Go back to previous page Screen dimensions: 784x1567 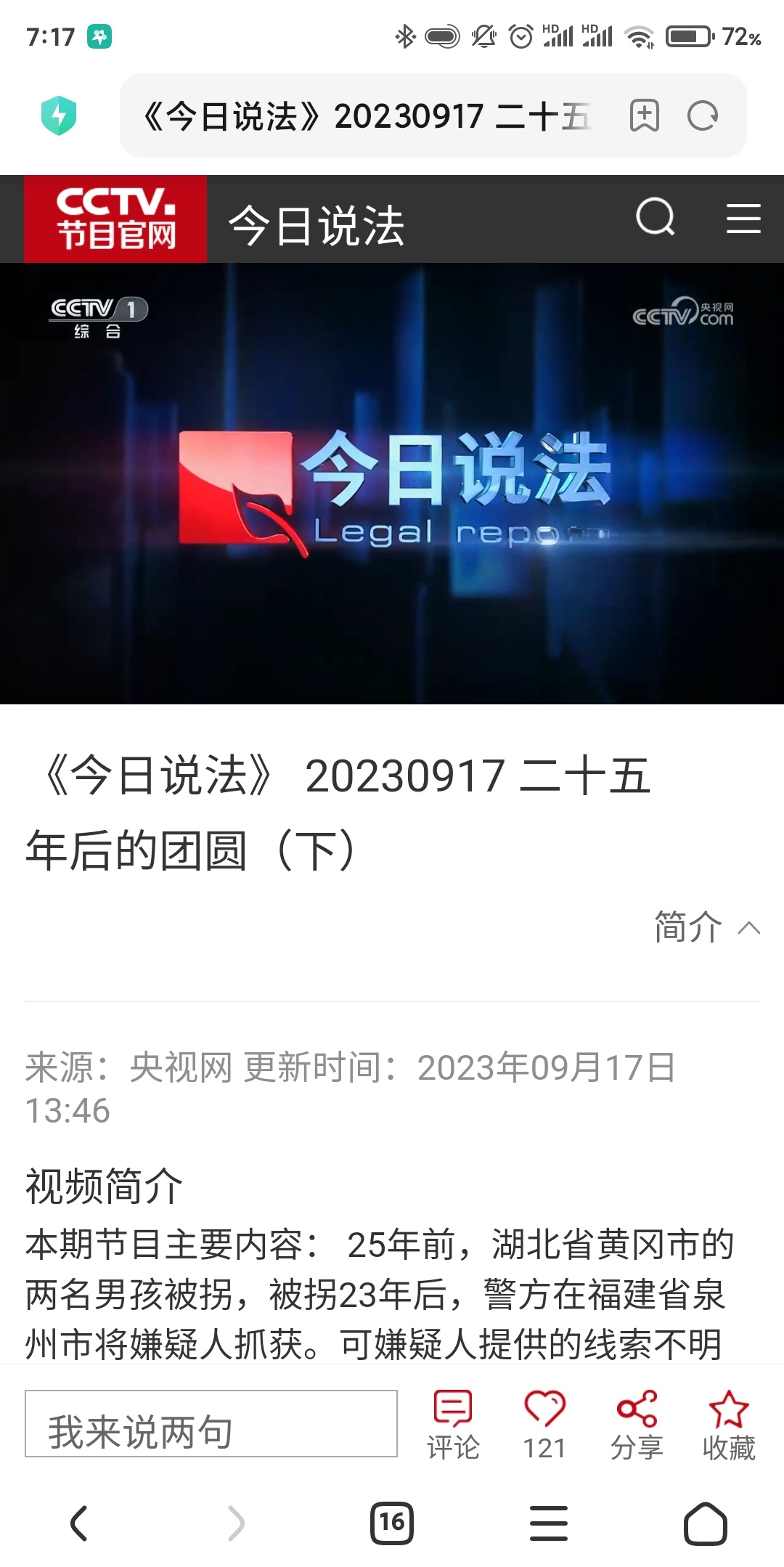coord(78,1523)
